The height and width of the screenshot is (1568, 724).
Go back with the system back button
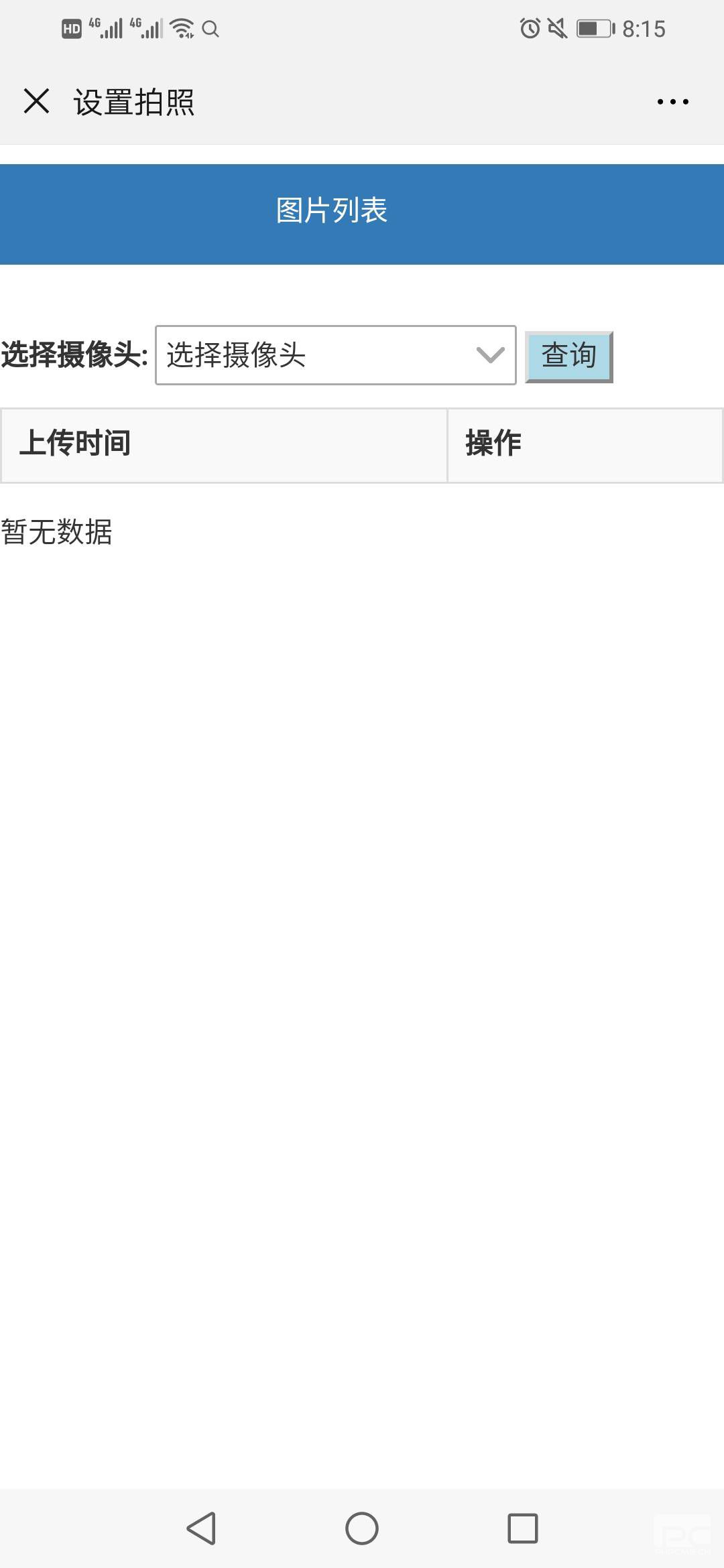click(201, 1528)
